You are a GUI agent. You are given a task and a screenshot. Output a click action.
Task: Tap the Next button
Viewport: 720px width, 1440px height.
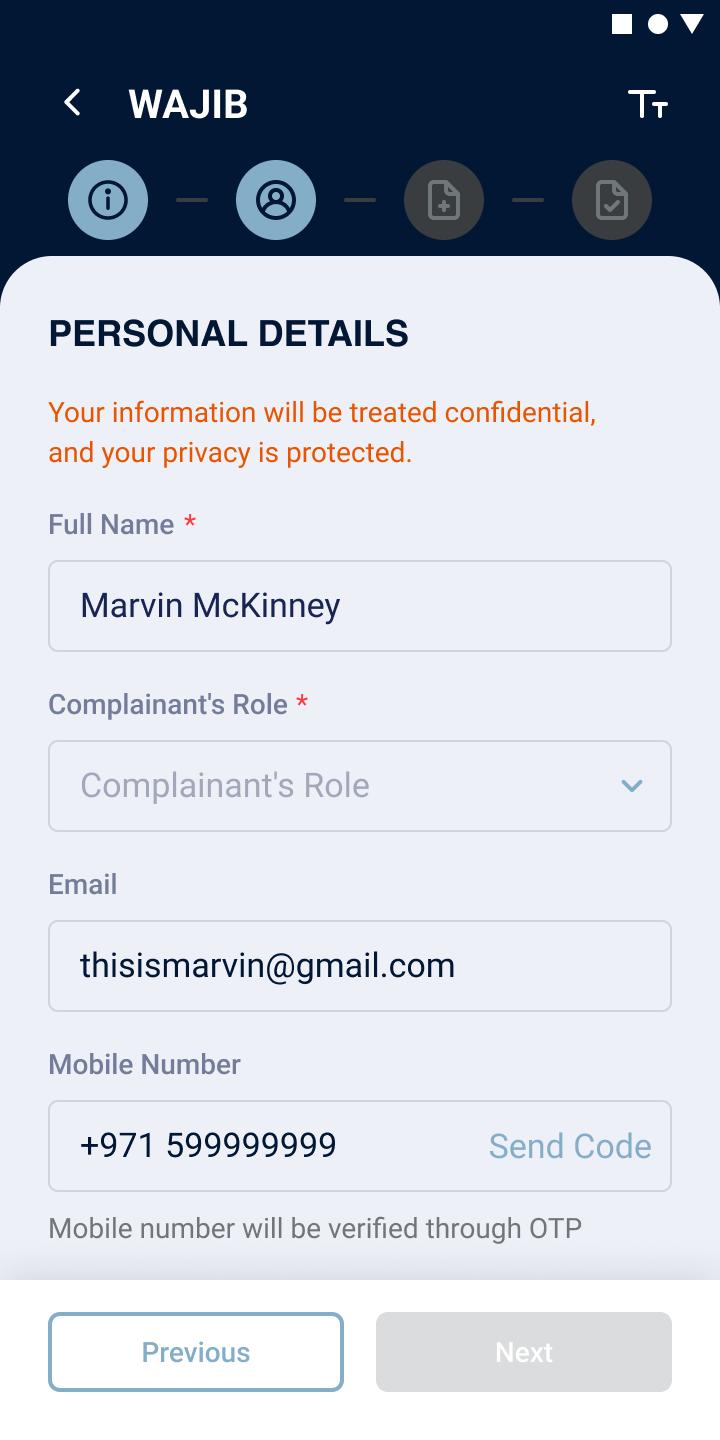coord(524,1352)
